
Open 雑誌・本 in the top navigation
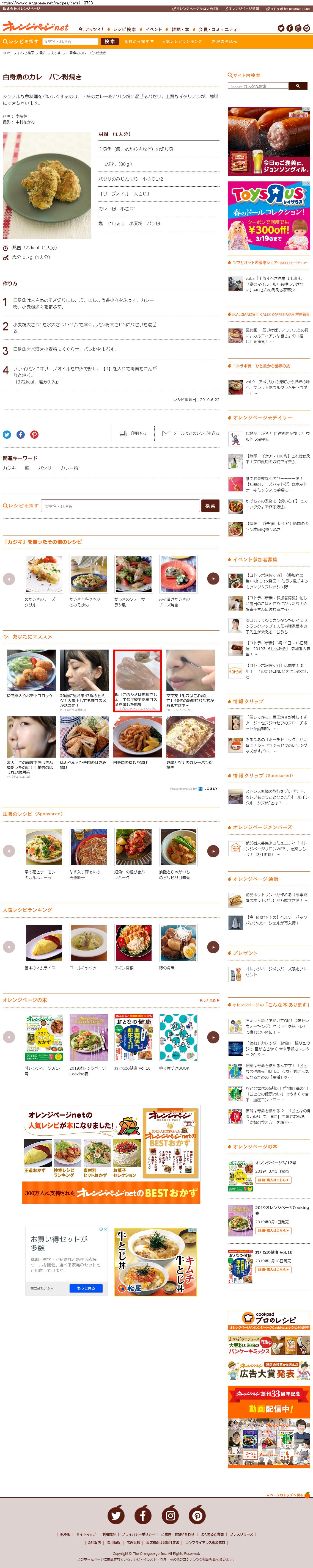pyautogui.click(x=180, y=29)
